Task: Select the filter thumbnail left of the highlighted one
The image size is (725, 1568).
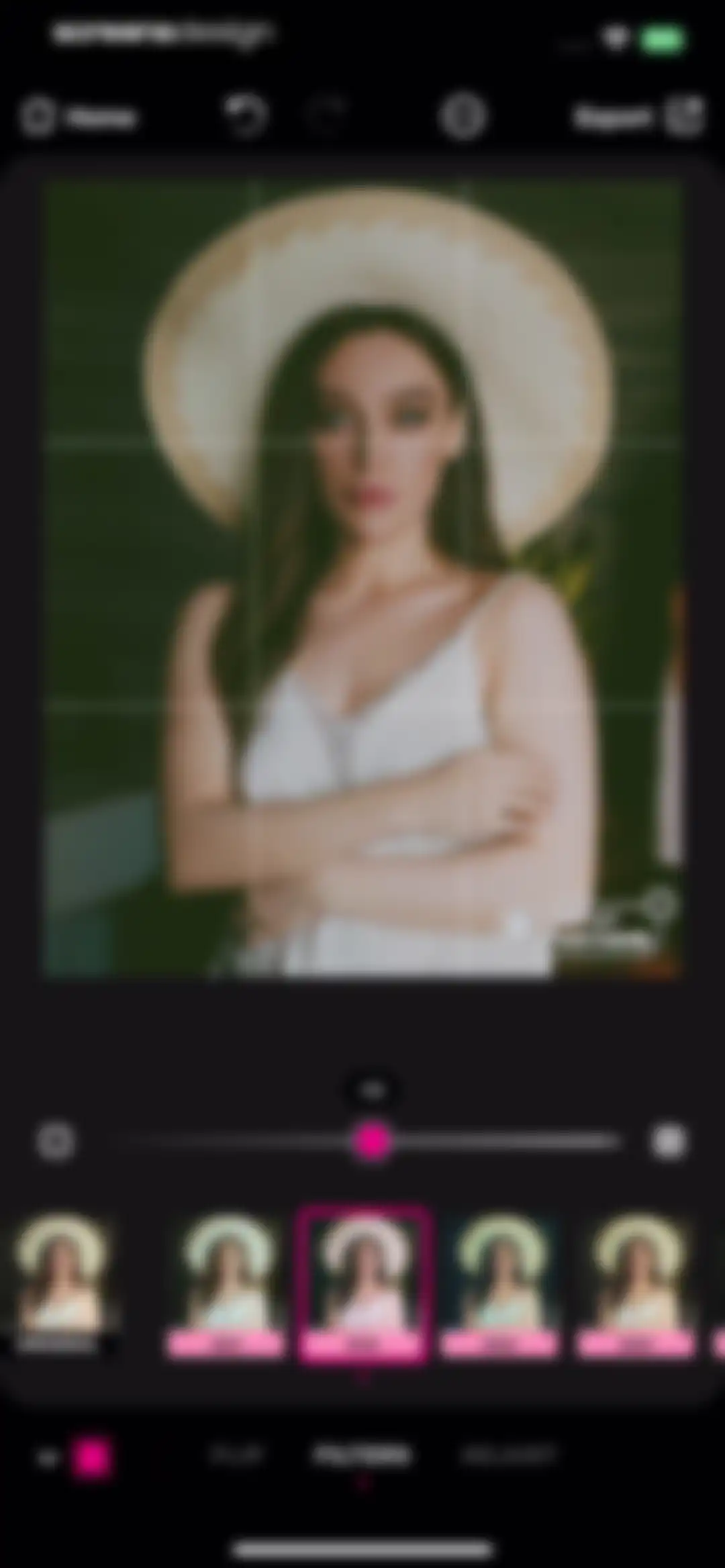Action: click(x=225, y=1285)
